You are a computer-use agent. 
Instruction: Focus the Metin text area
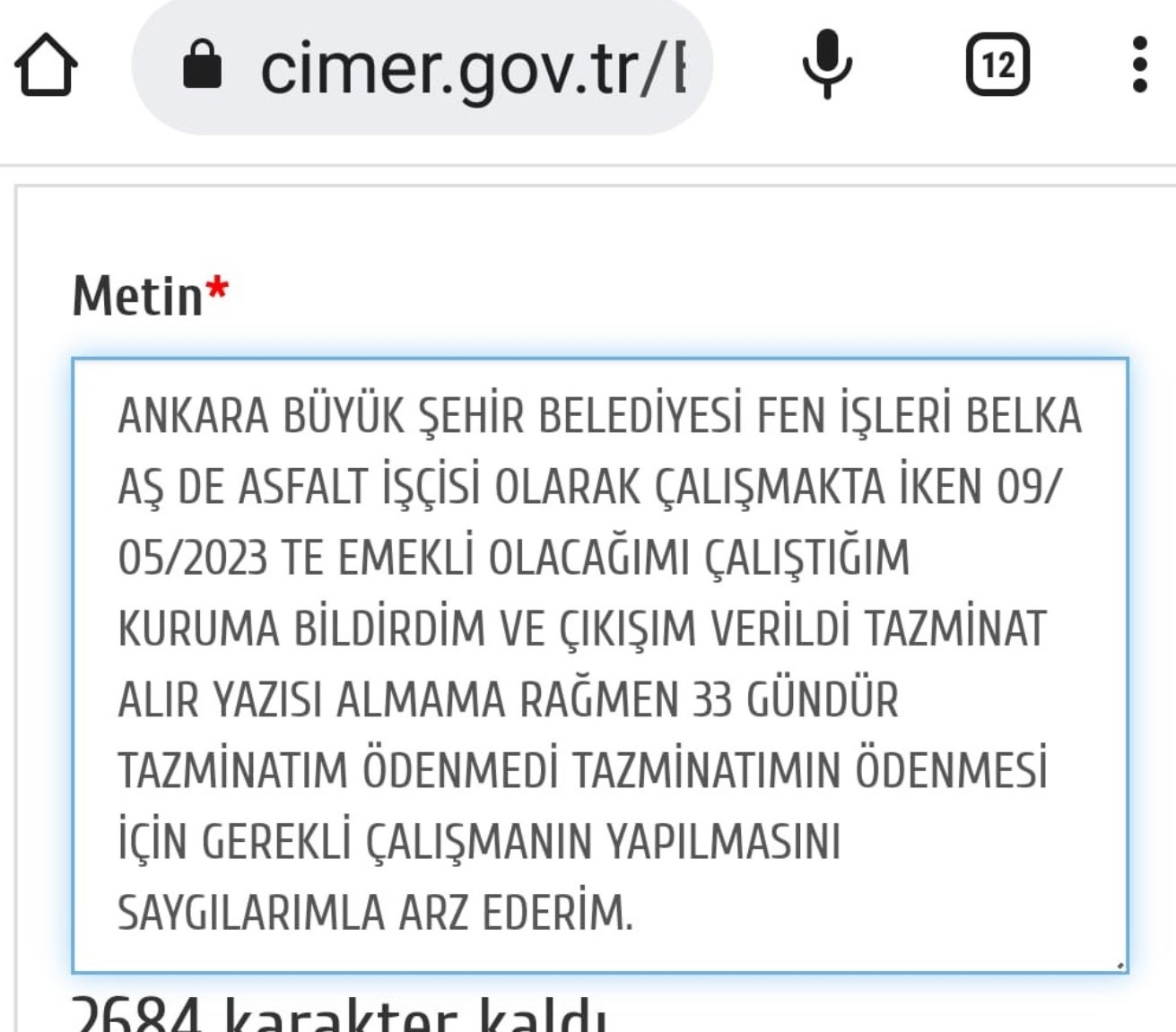coord(599,664)
